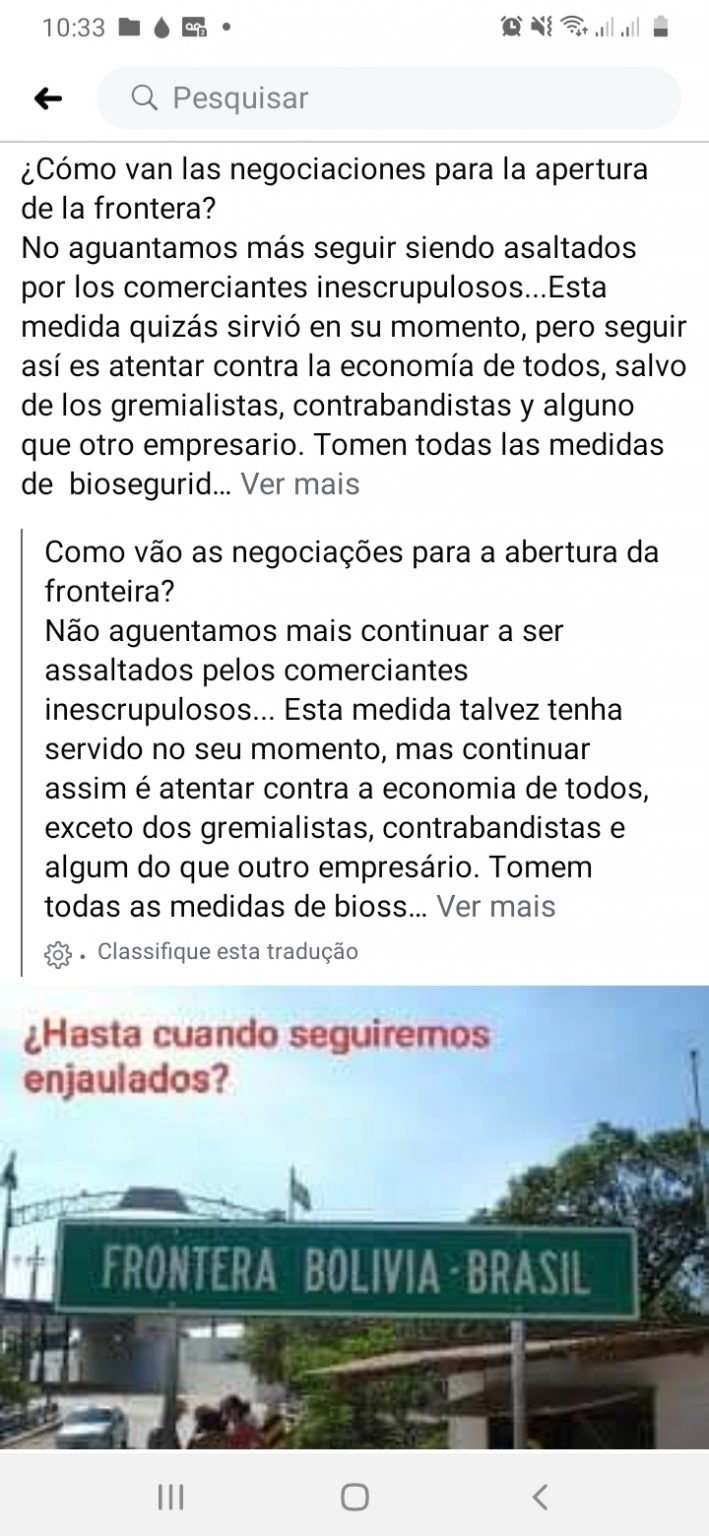Image resolution: width=709 pixels, height=1536 pixels.
Task: Go back using the top arrow
Action: [x=48, y=98]
